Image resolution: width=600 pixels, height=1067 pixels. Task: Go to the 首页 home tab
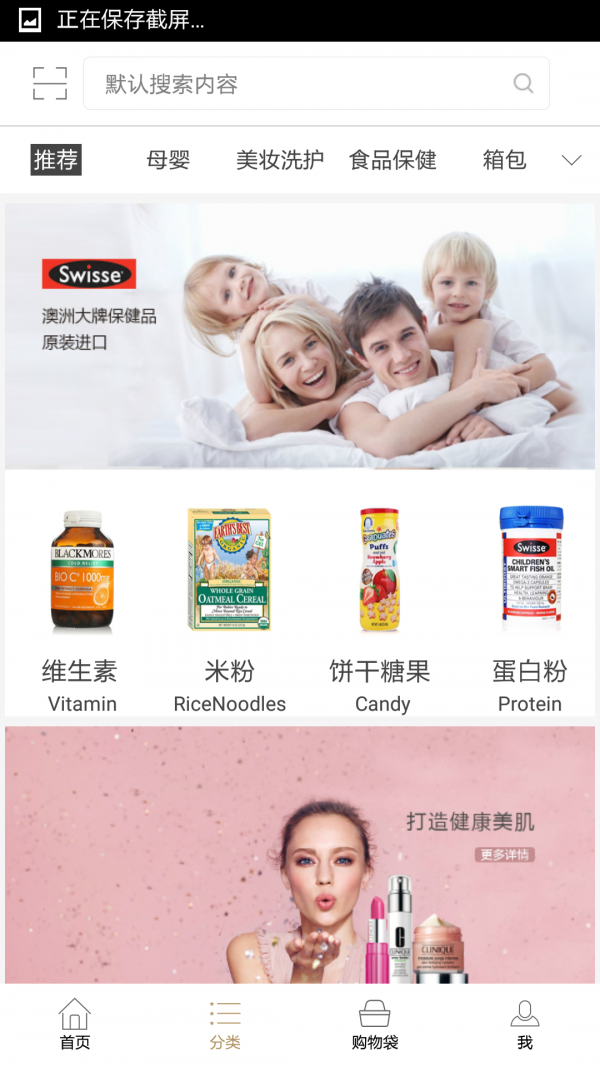click(75, 1025)
